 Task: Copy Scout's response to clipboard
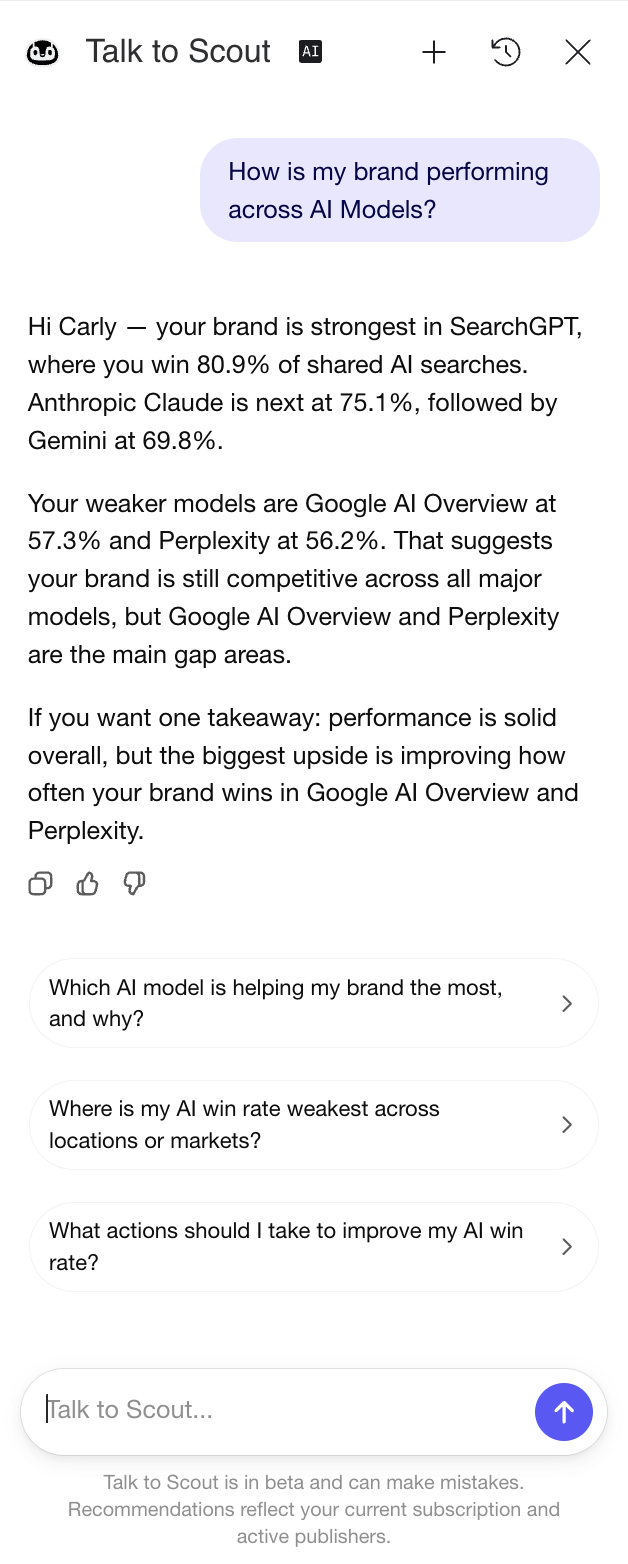point(40,883)
